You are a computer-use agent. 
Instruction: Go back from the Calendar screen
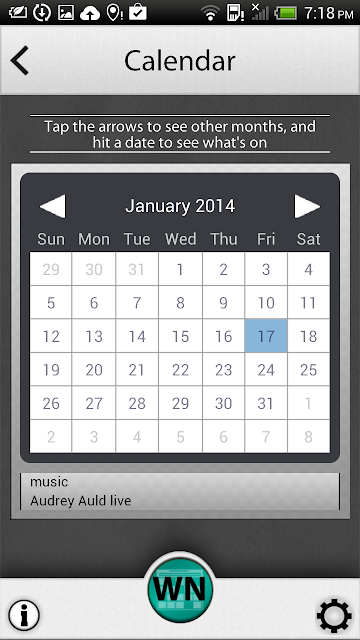(20, 60)
